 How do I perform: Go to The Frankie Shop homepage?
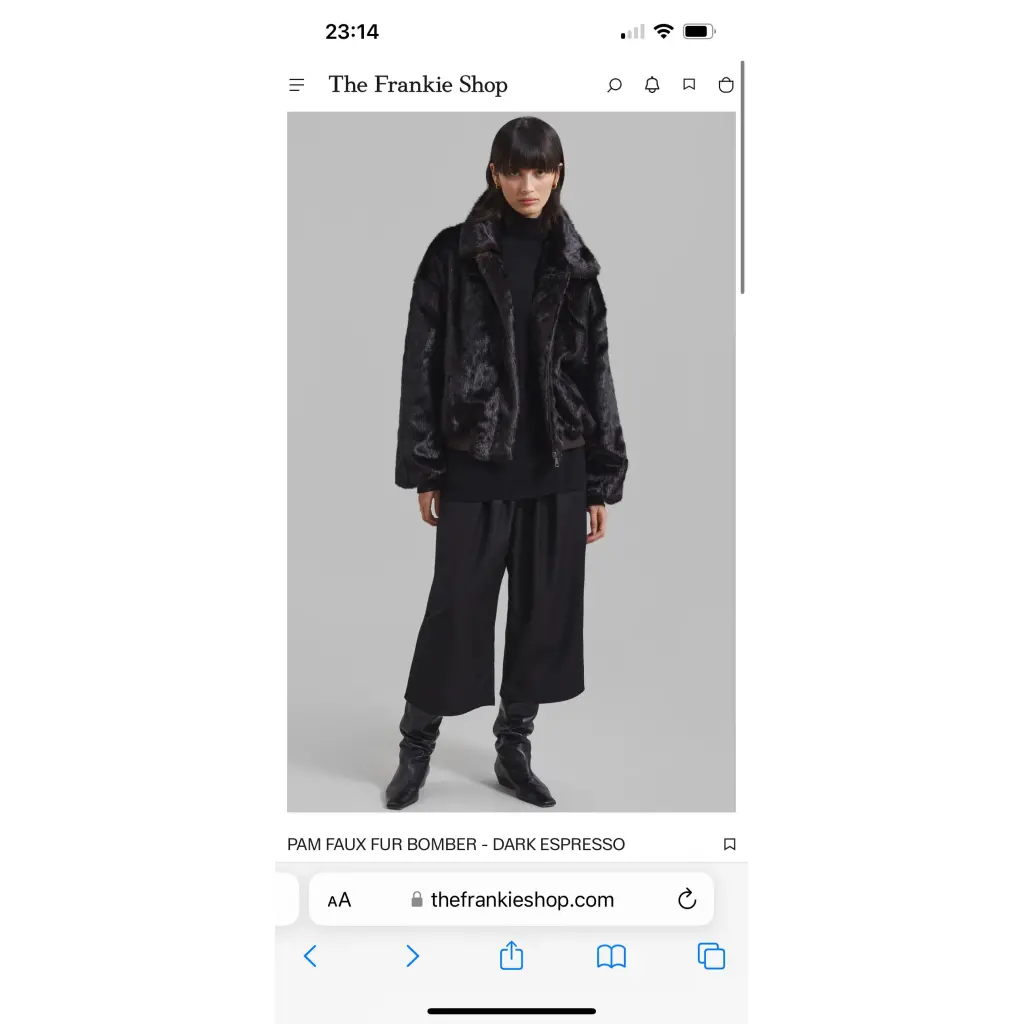tap(418, 85)
